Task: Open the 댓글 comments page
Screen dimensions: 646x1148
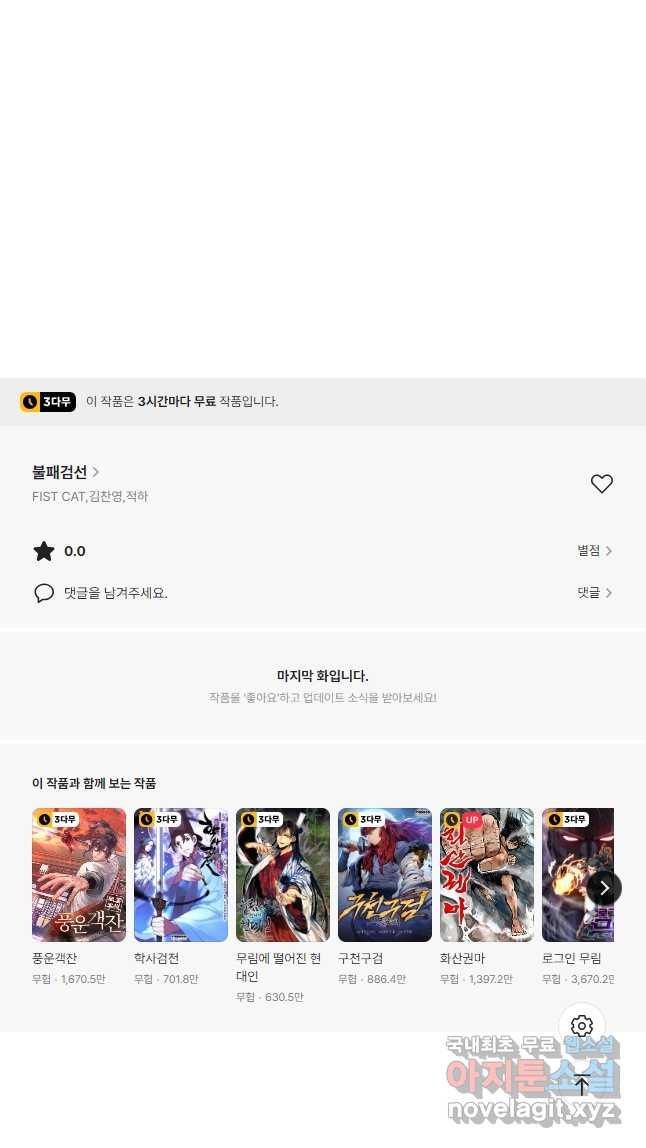Action: (x=594, y=593)
